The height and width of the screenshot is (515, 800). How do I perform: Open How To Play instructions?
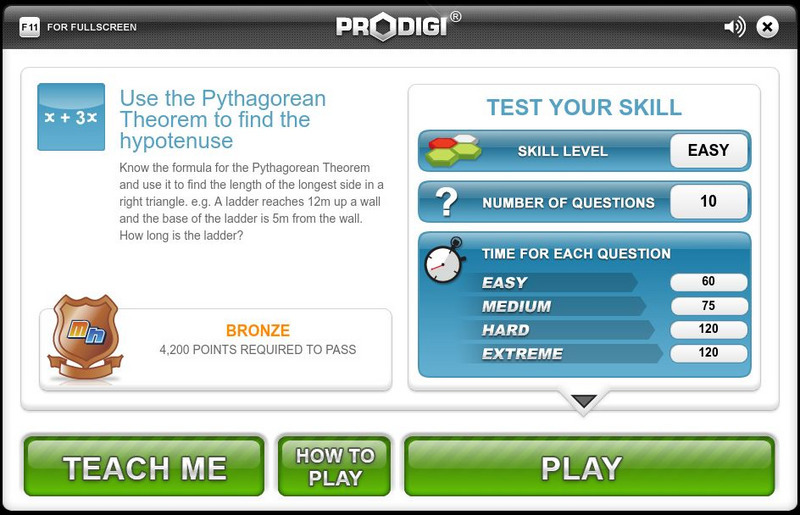click(x=335, y=467)
